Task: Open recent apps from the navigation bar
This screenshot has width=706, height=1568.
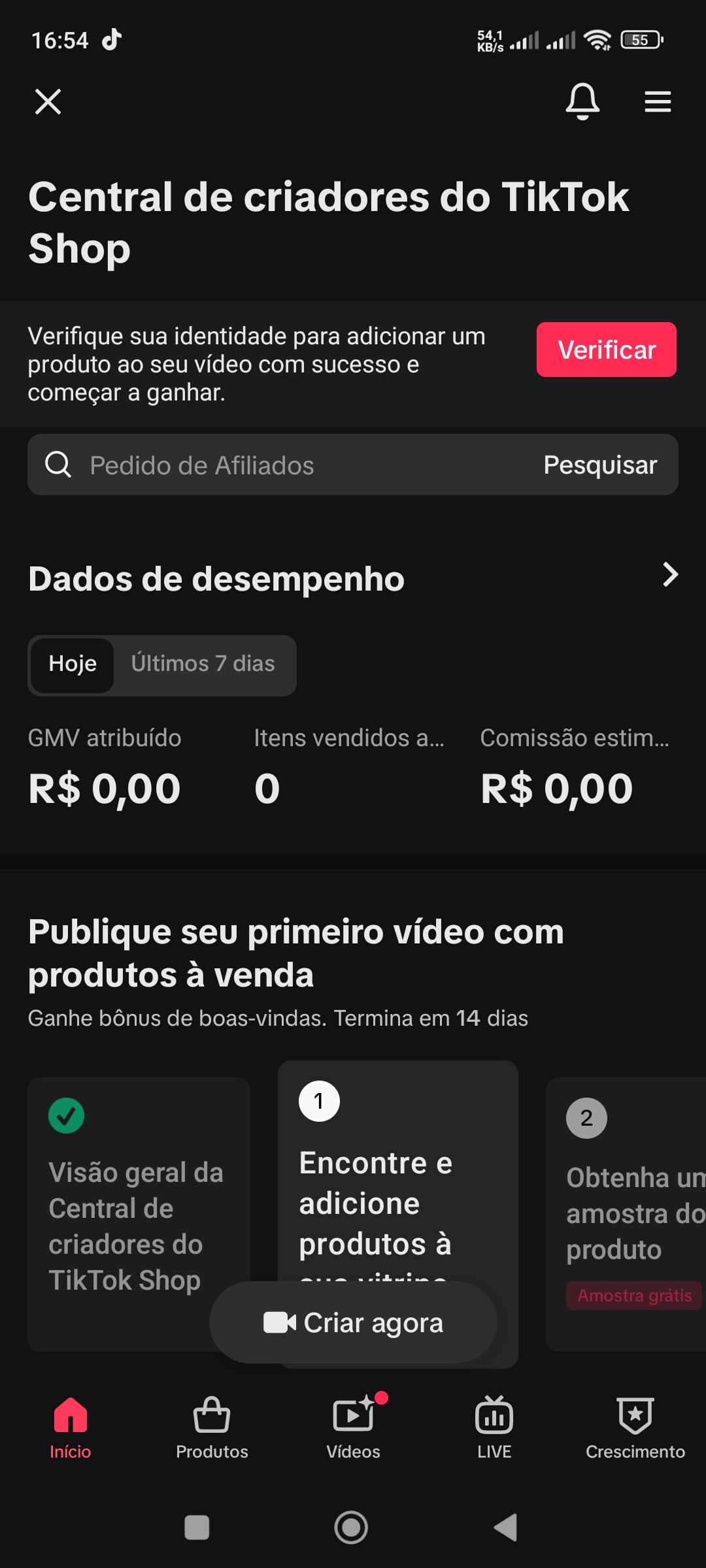Action: point(197,1527)
